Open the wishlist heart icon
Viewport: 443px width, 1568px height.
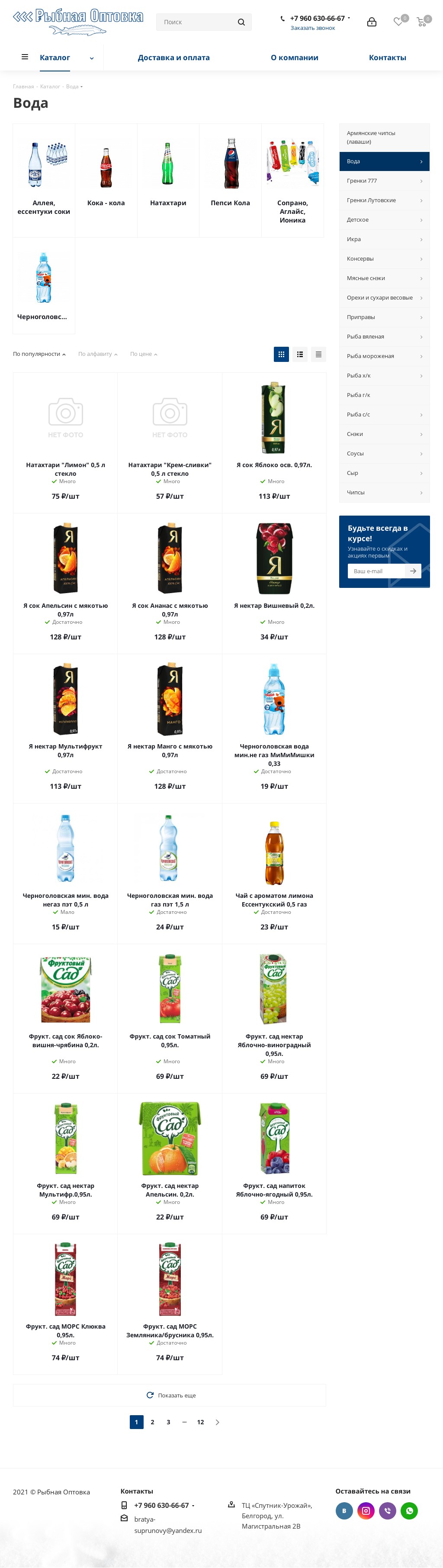(398, 22)
